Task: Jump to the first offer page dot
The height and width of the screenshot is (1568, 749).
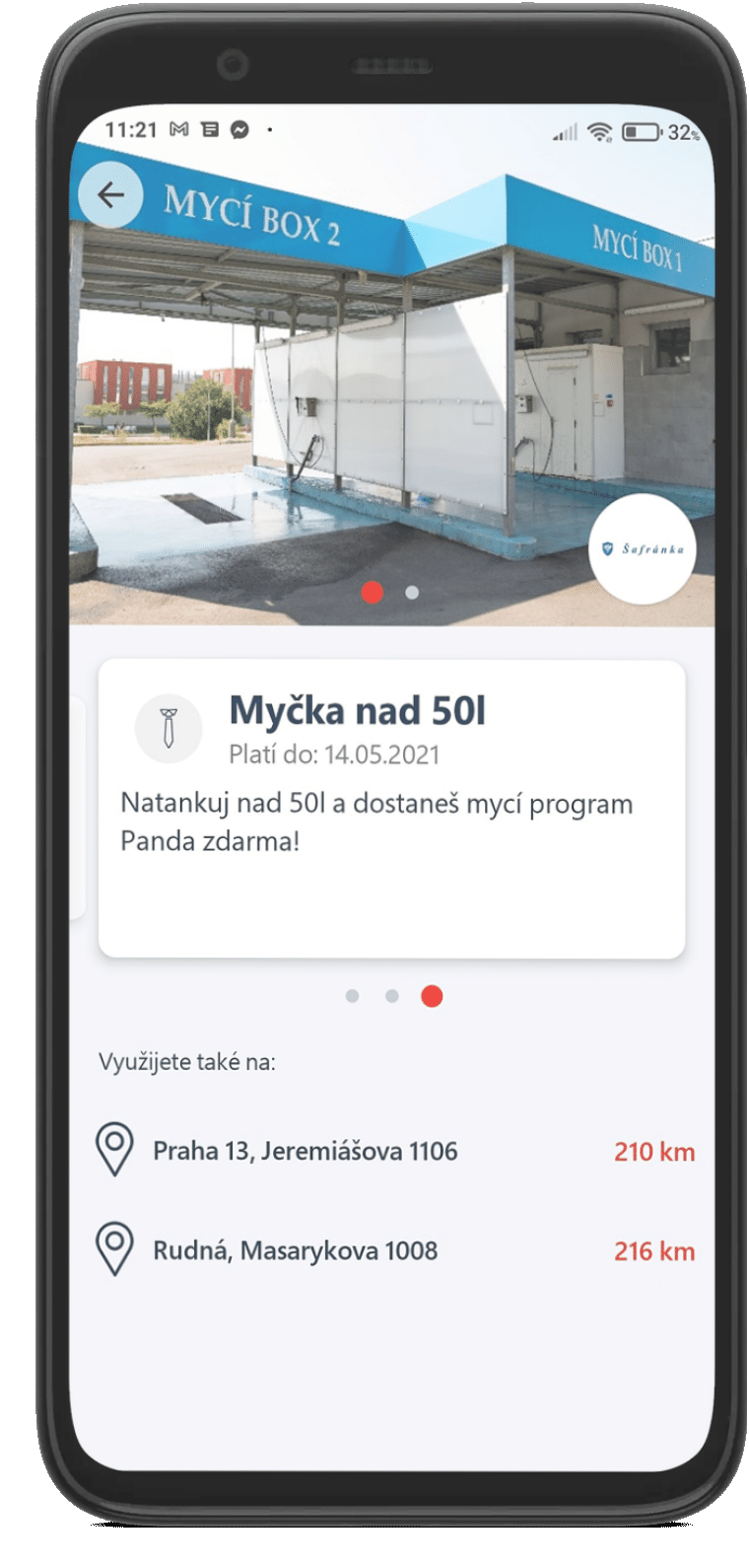Action: 352,996
